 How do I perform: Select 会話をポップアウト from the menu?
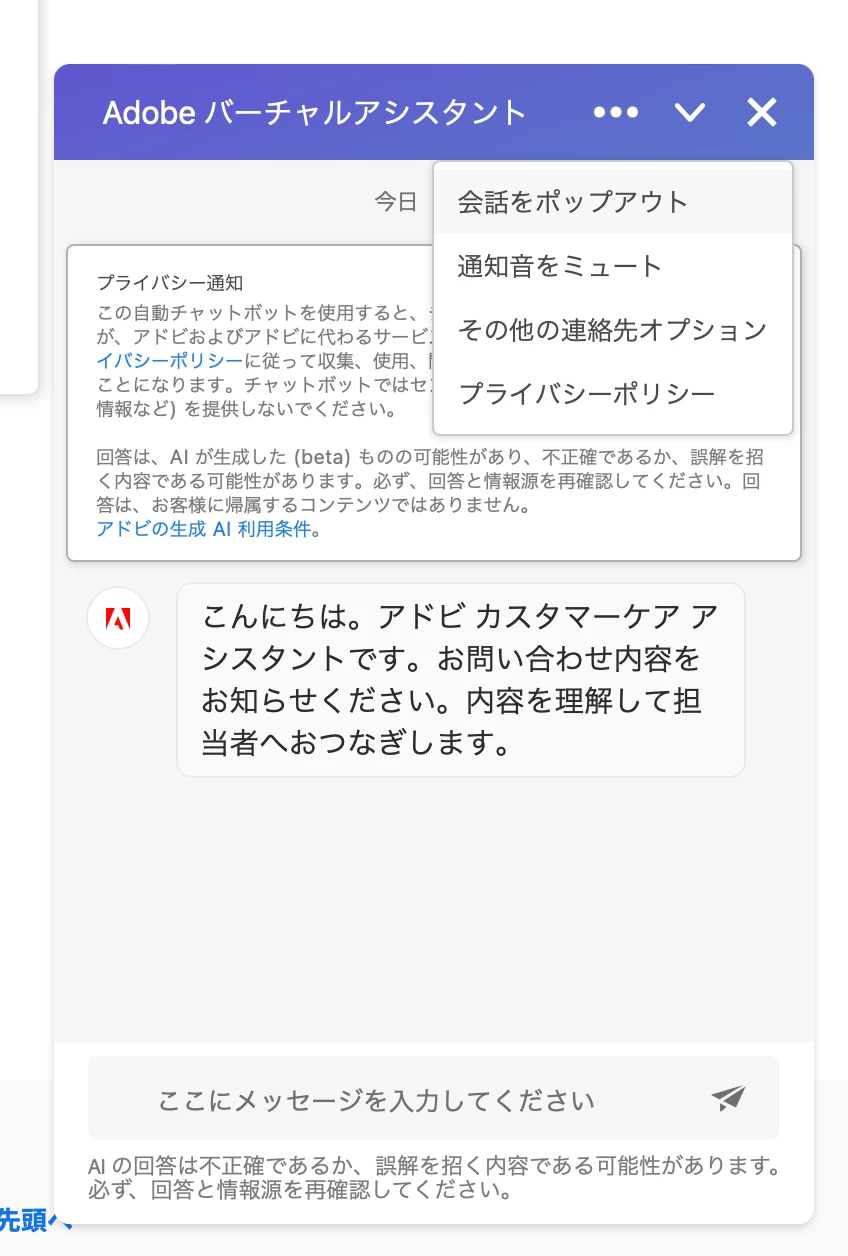pos(573,202)
